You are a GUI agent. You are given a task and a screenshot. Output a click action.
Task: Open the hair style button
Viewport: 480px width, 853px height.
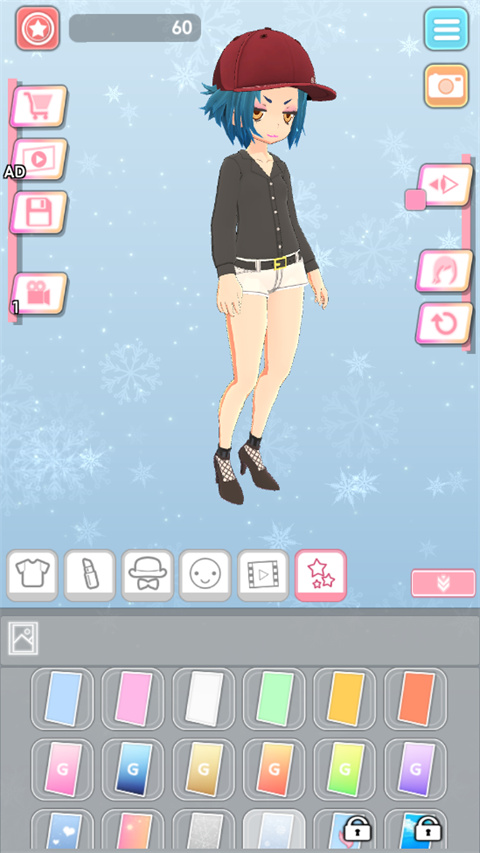[x=445, y=271]
